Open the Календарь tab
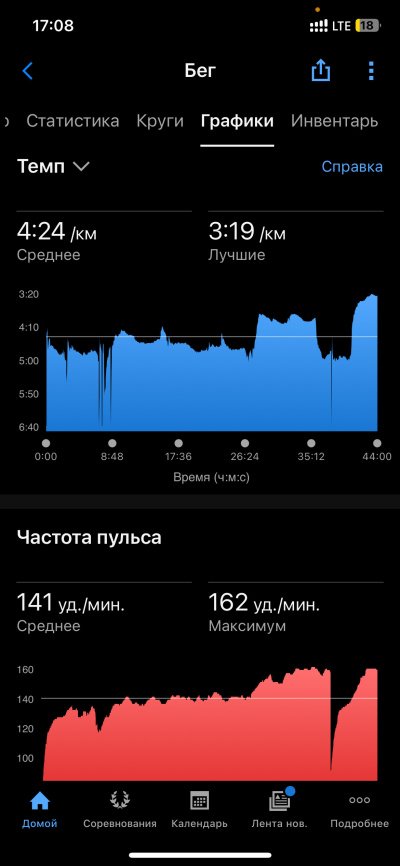Viewport: 400px width, 866px height. tap(199, 810)
